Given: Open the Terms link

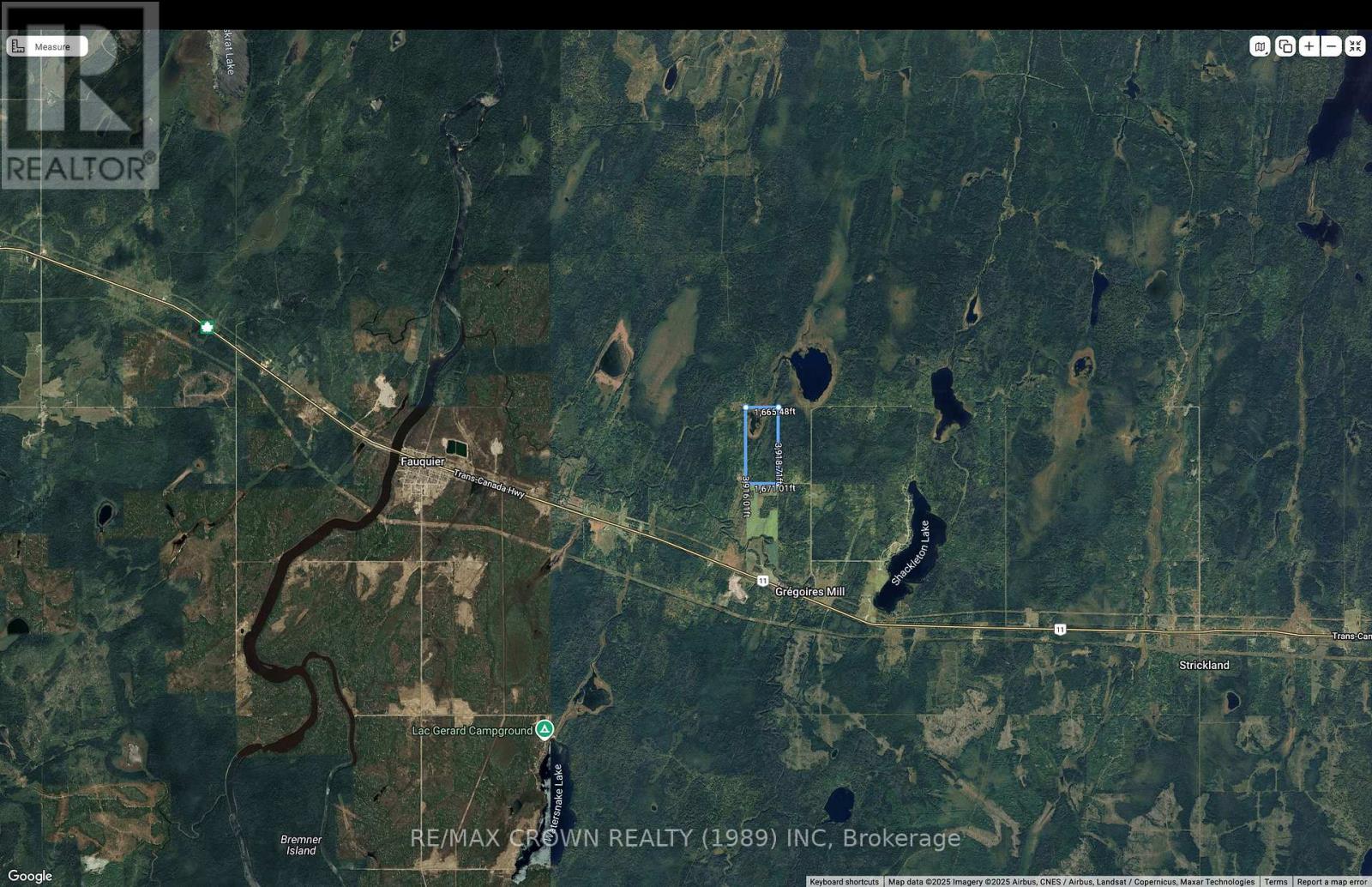Looking at the screenshot, I should [x=1275, y=882].
